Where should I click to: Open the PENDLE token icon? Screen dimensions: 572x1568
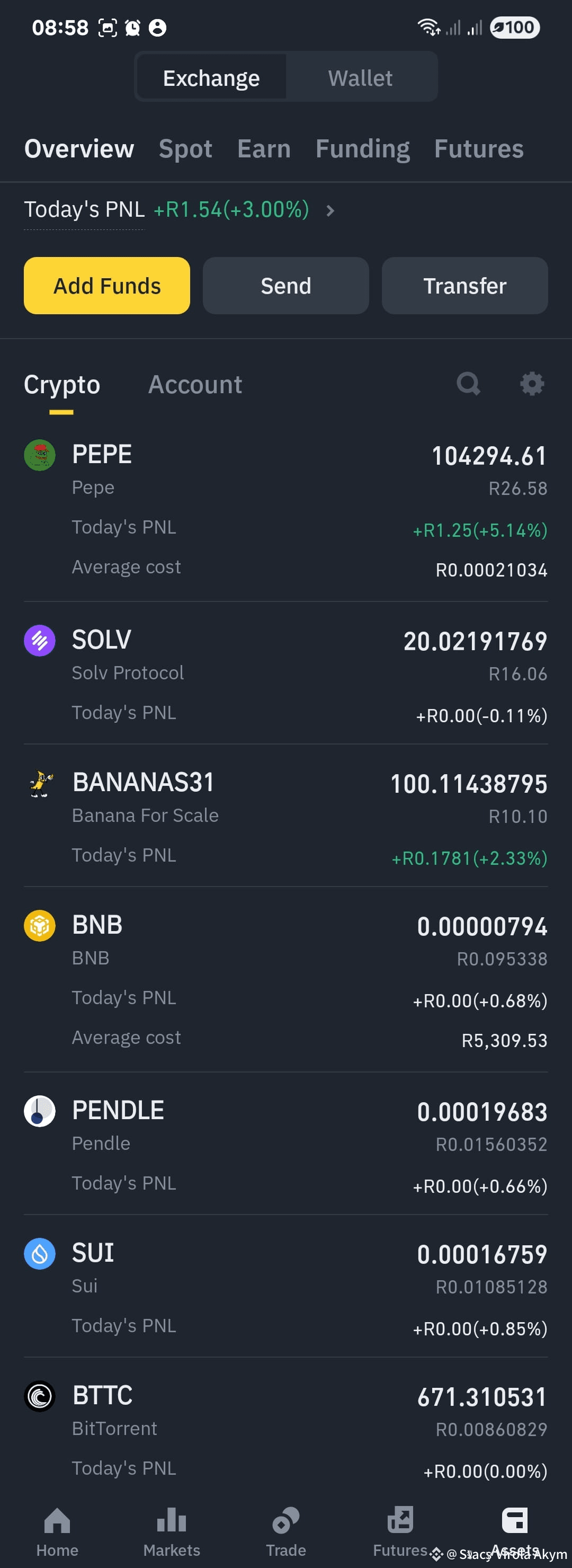[39, 1110]
